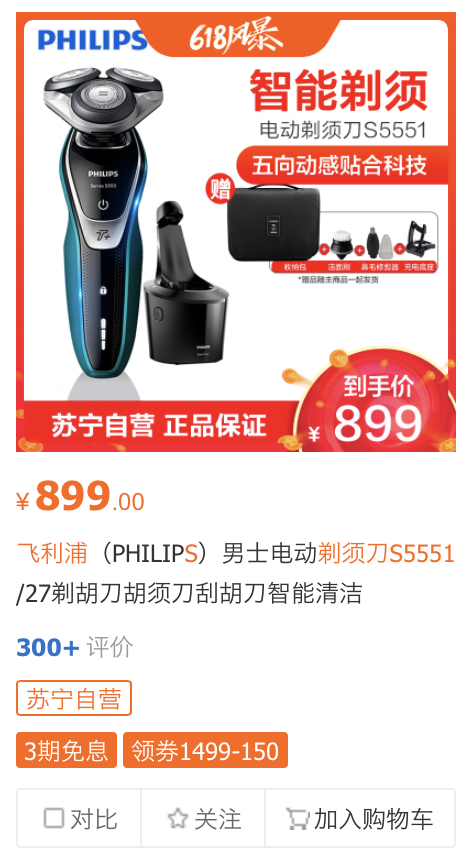View the 300+ 评价 reviews
472x856 pixels.
75,648
